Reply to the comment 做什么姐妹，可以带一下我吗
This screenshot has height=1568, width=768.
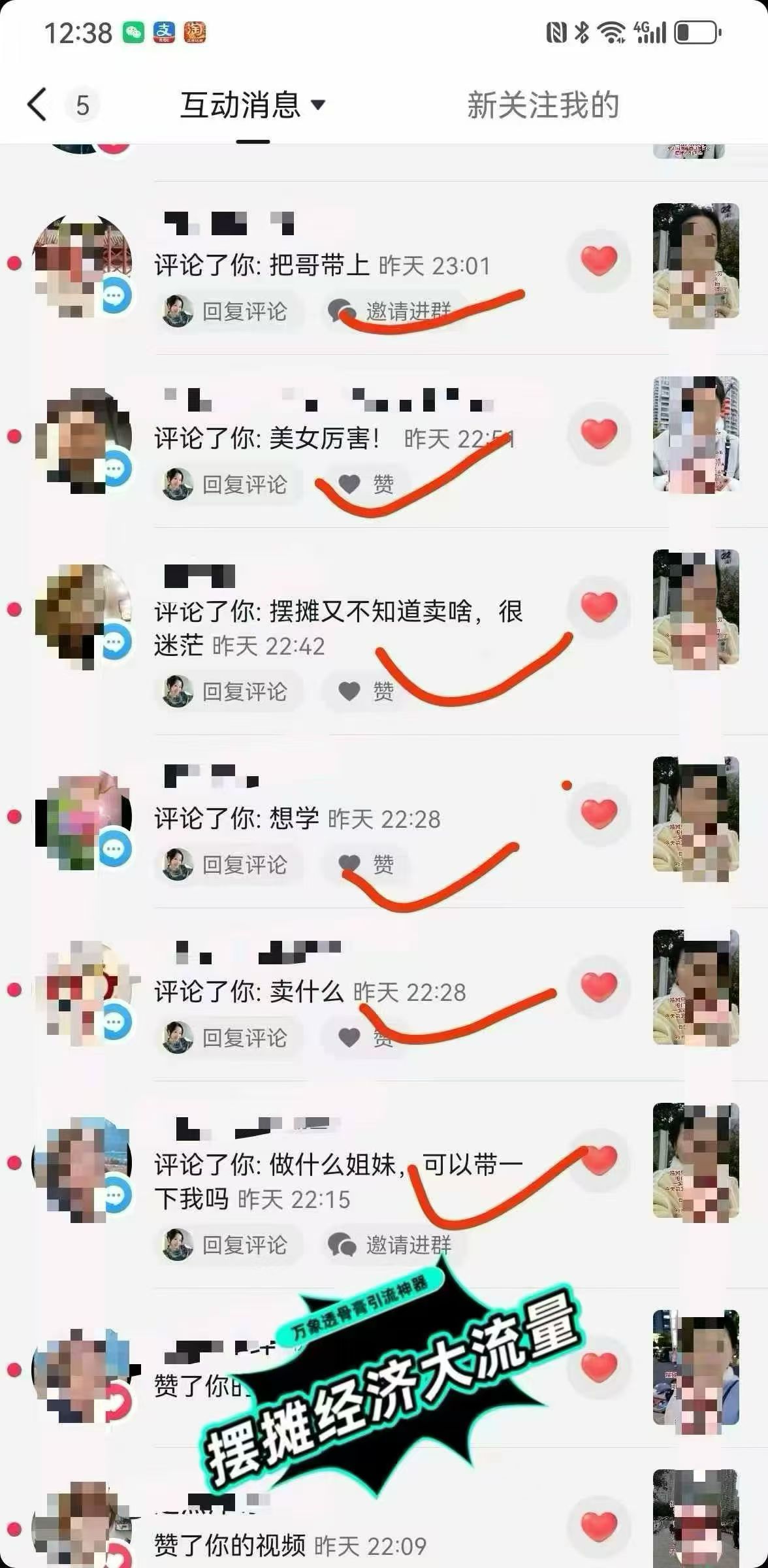click(x=229, y=1245)
